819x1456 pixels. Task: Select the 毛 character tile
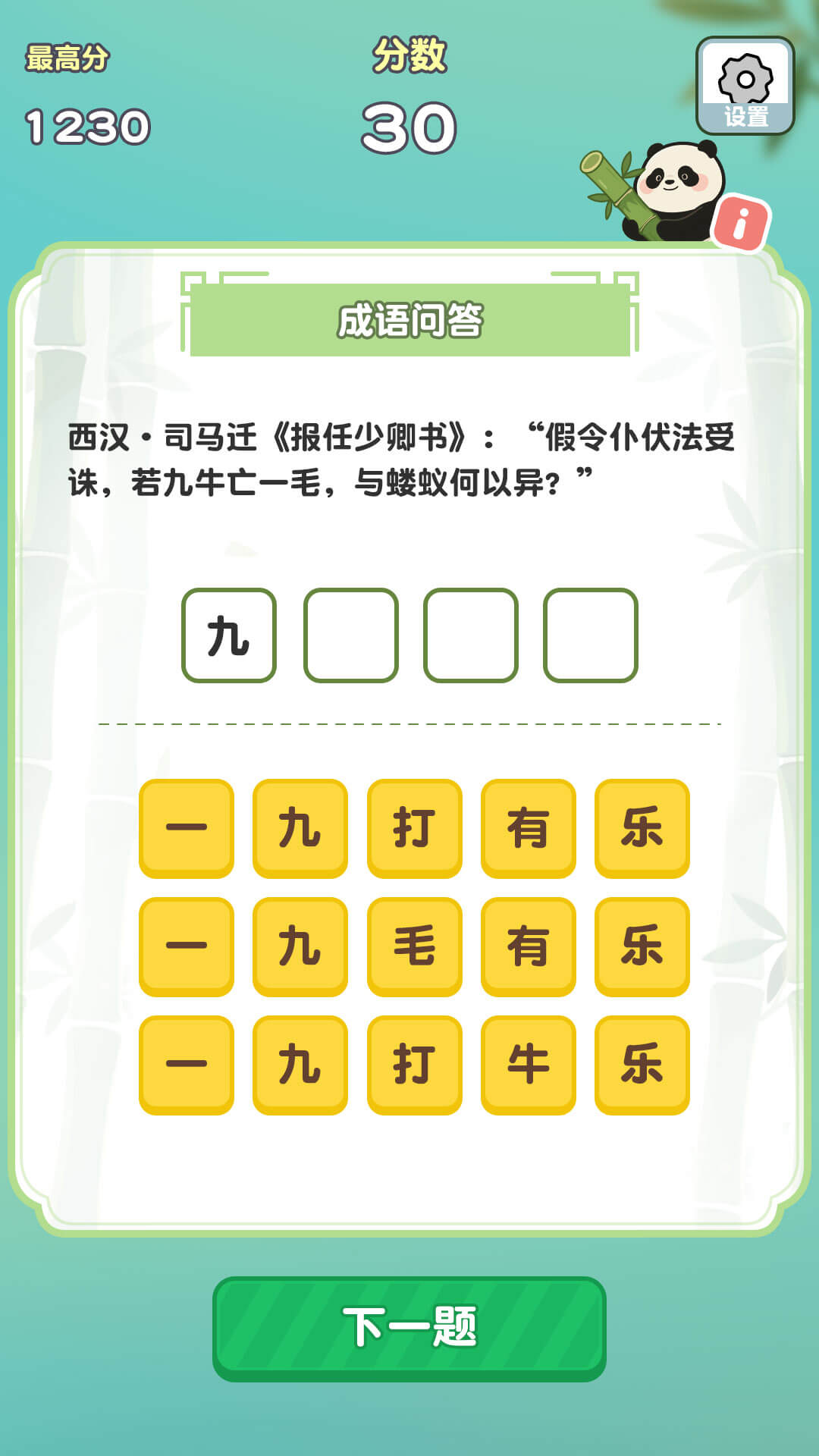[x=414, y=946]
